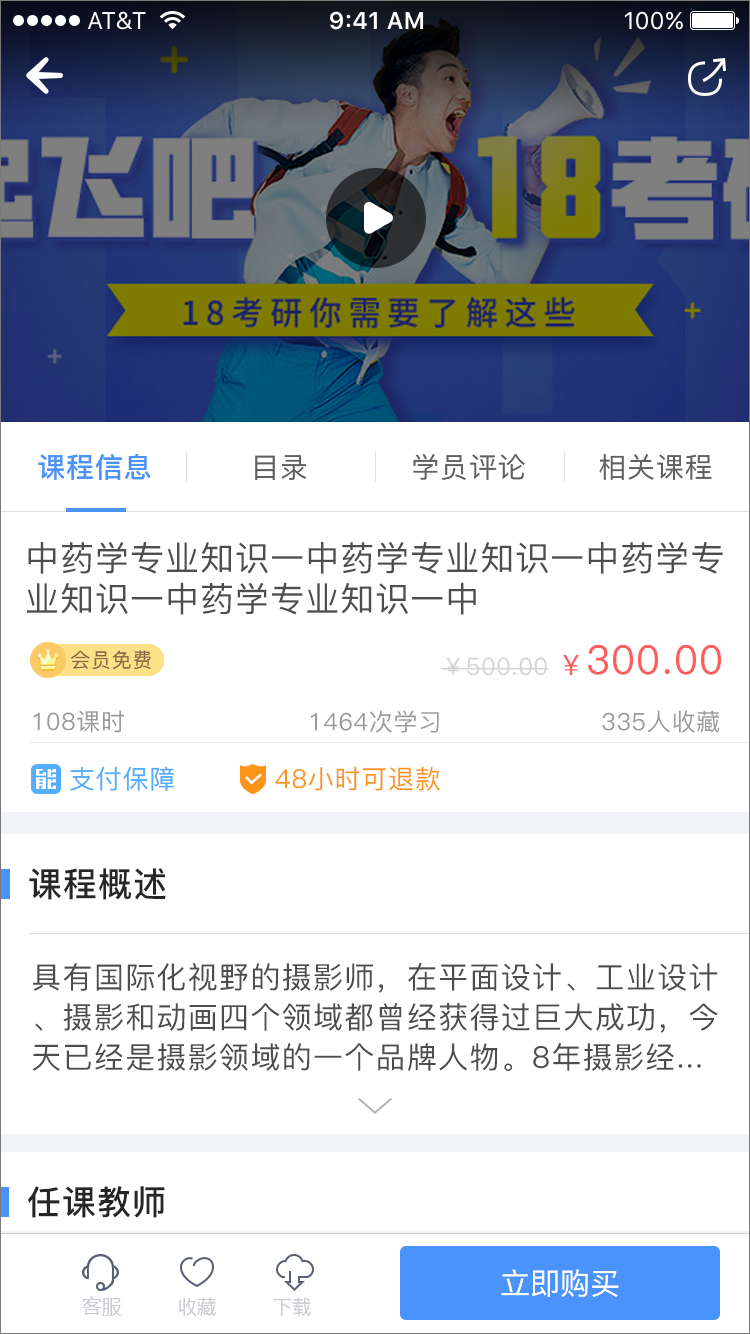Switch to the 相关课程 tab
This screenshot has height=1334, width=750.
pos(655,467)
